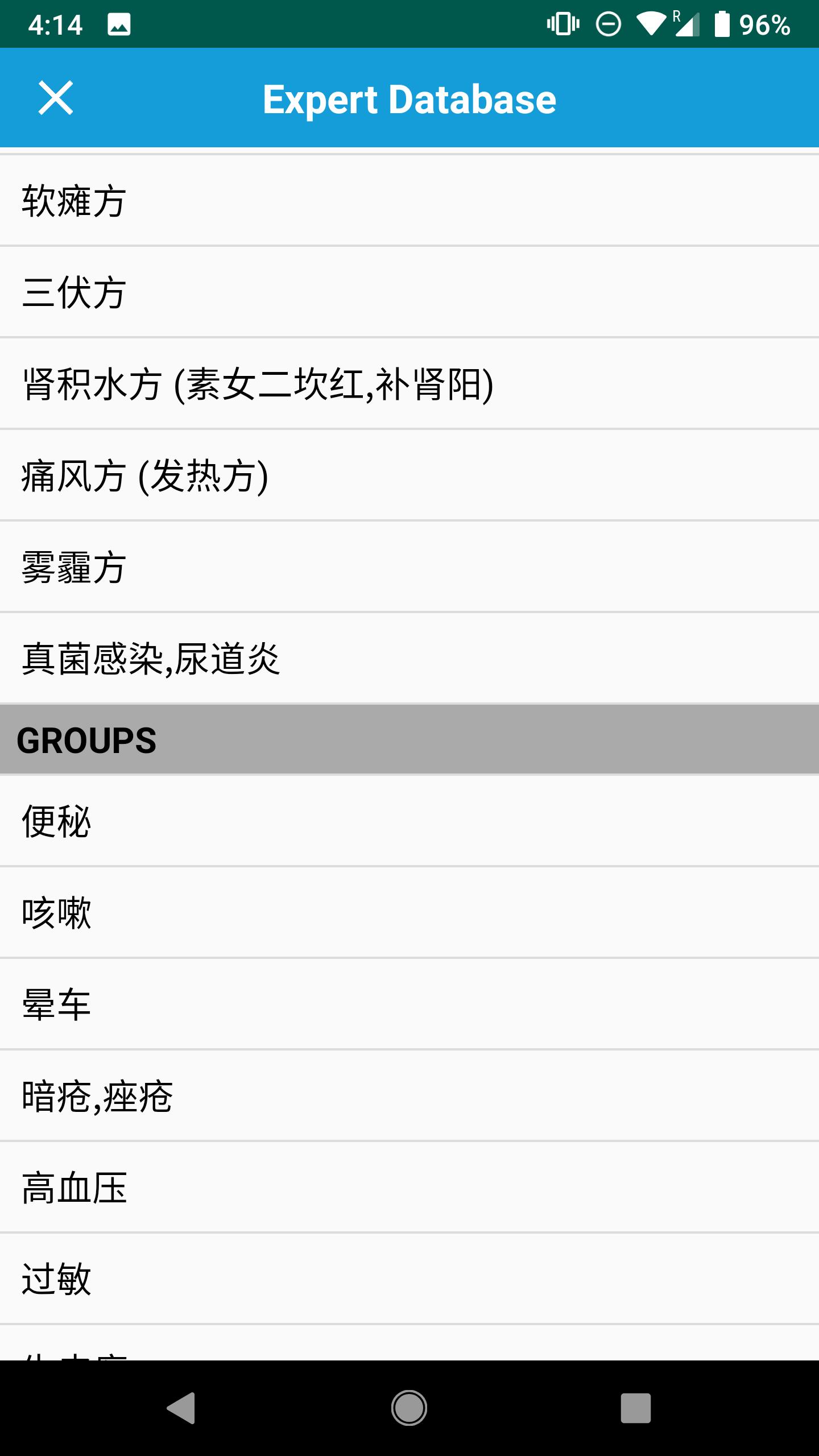Open the 肾积水方 entry
The width and height of the screenshot is (819, 1456).
(x=409, y=384)
